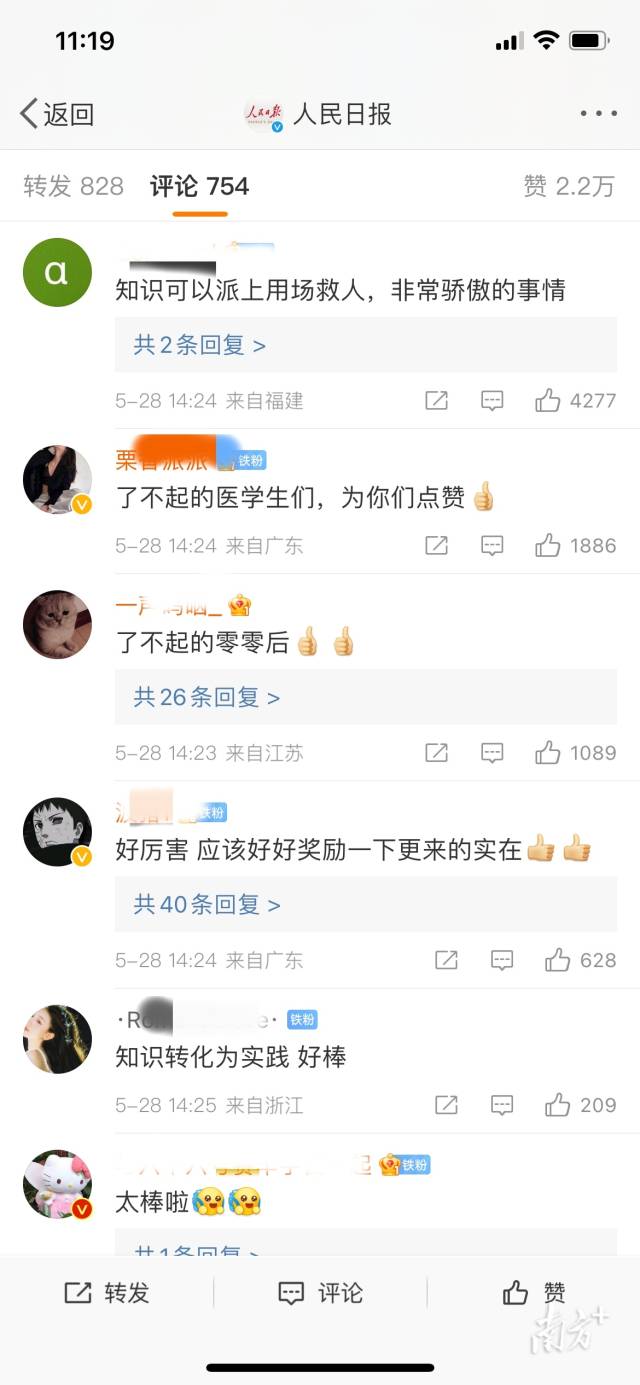Open the three-dot overflow menu
Image resolution: width=640 pixels, height=1385 pixels.
click(x=598, y=114)
